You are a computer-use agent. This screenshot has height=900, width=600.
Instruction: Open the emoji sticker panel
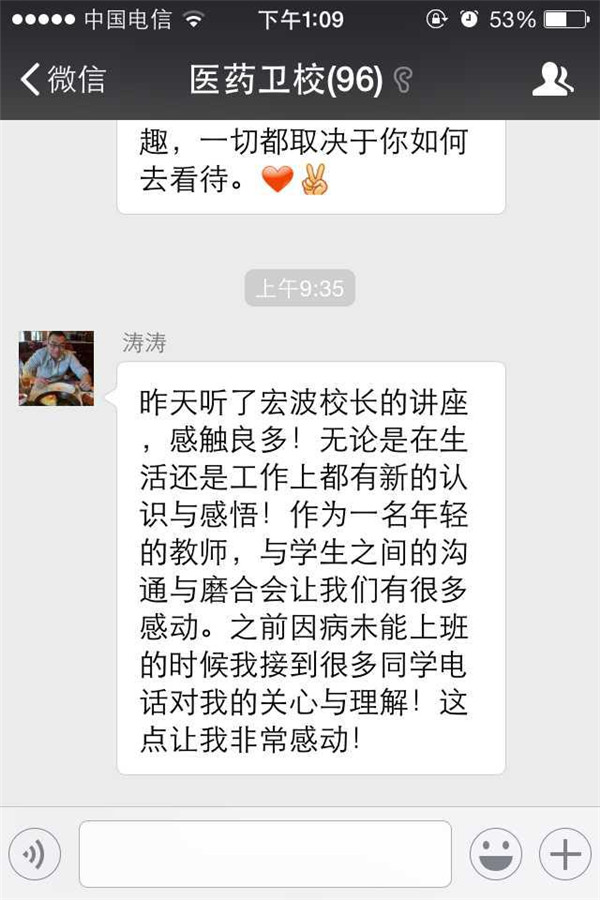[x=495, y=855]
